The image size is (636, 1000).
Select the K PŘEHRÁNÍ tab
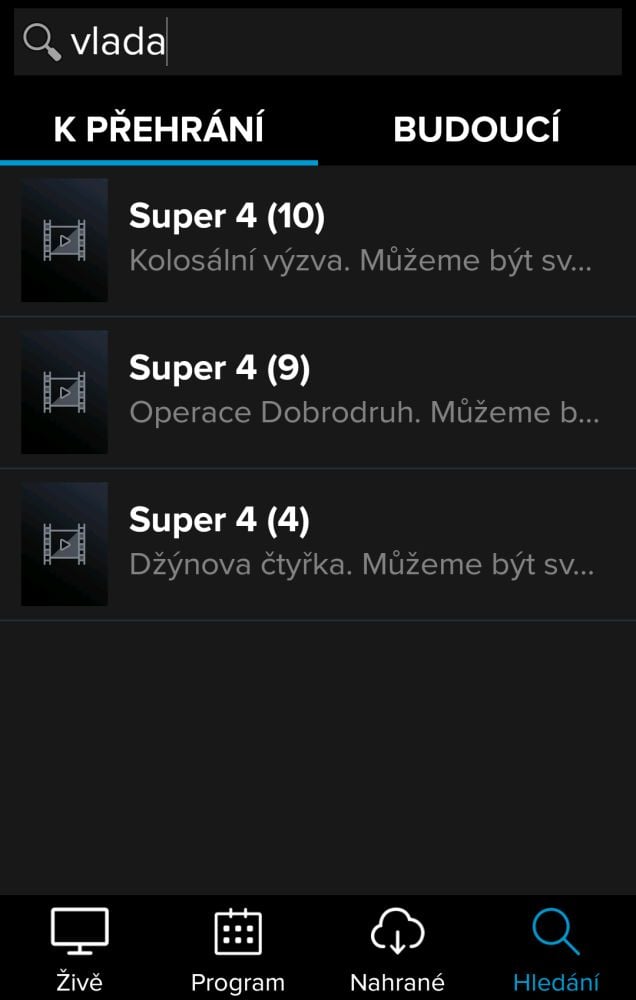point(159,130)
